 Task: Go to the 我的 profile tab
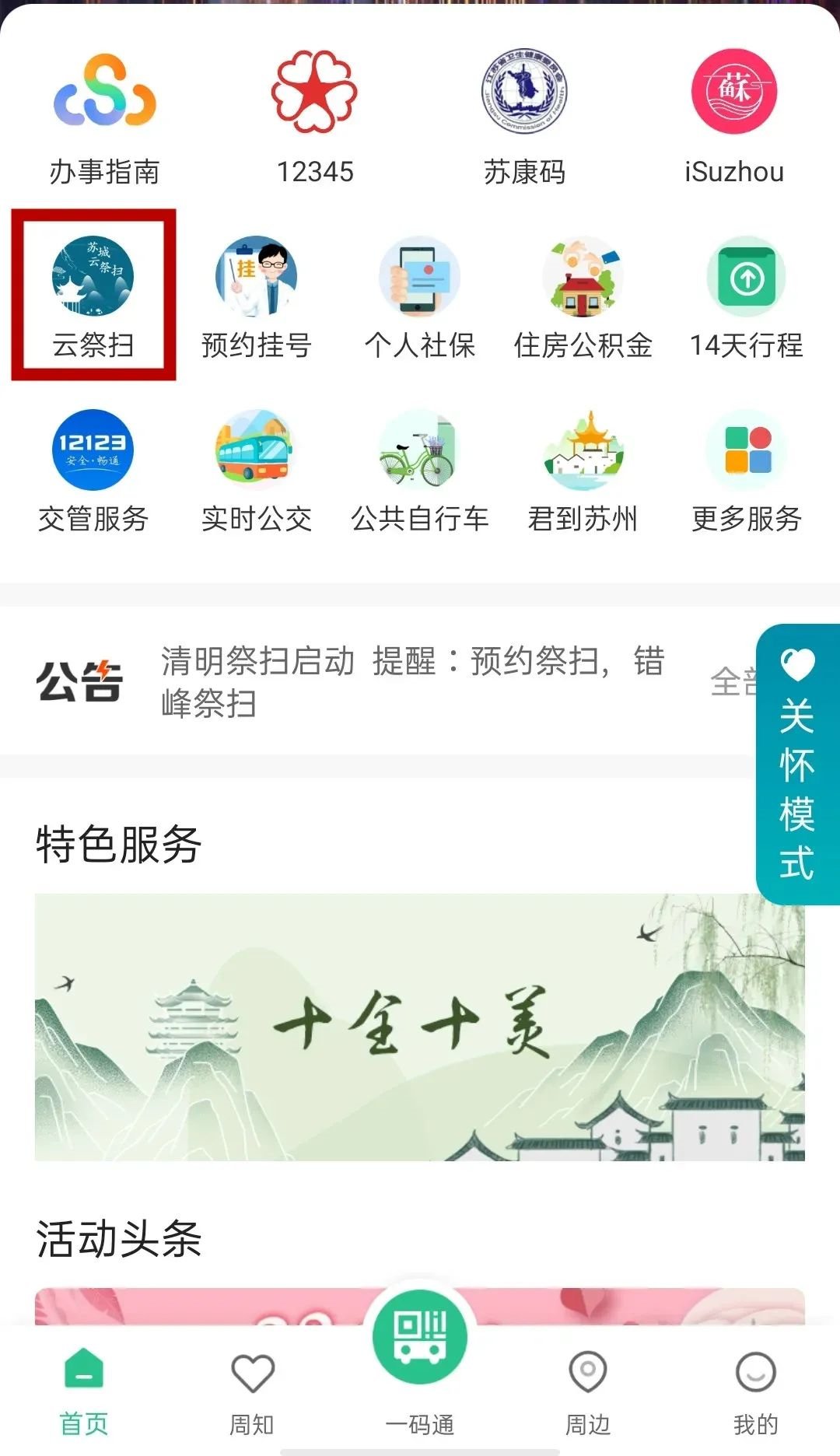pyautogui.click(x=755, y=1392)
